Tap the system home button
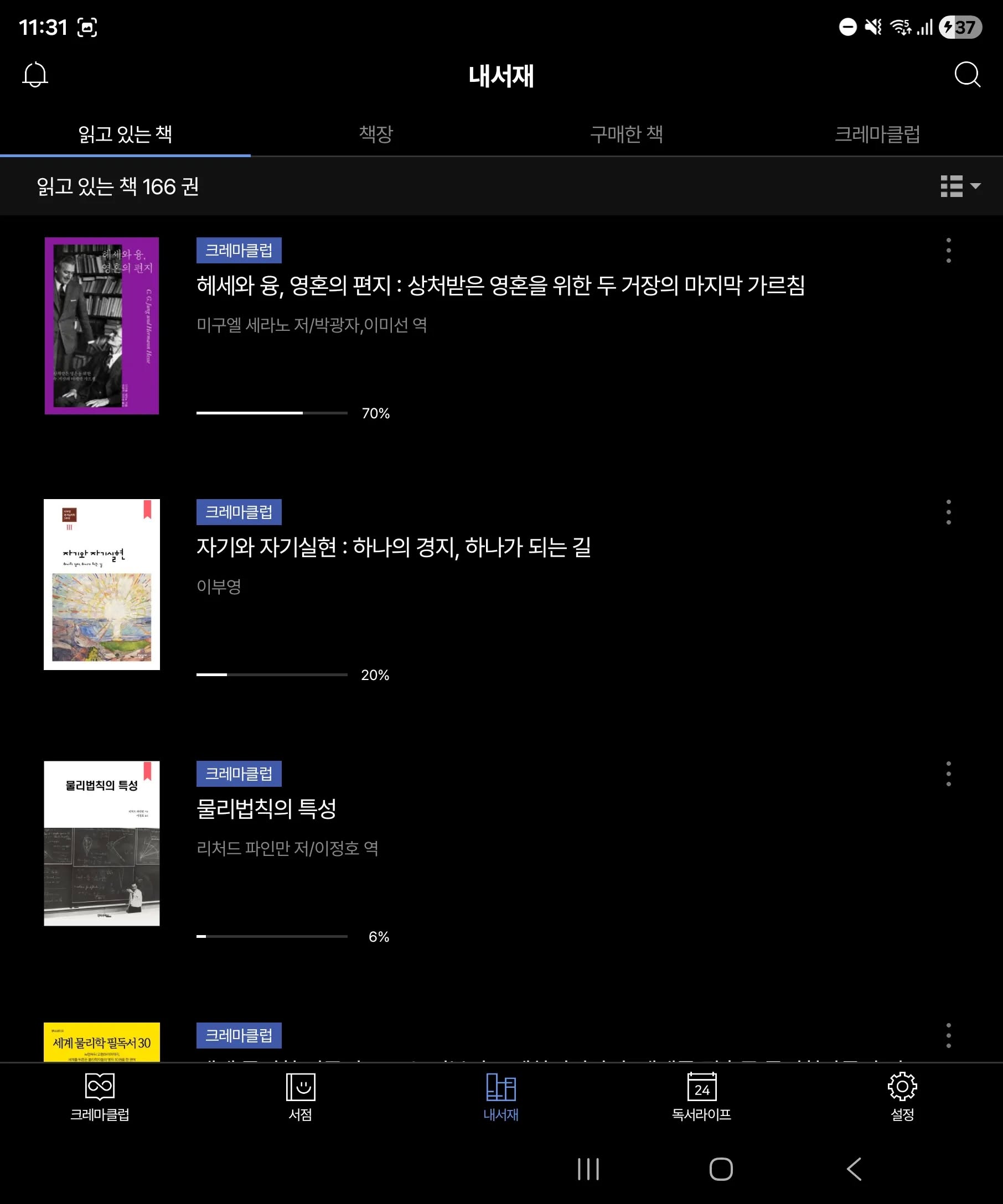Viewport: 1003px width, 1204px height. click(721, 1169)
